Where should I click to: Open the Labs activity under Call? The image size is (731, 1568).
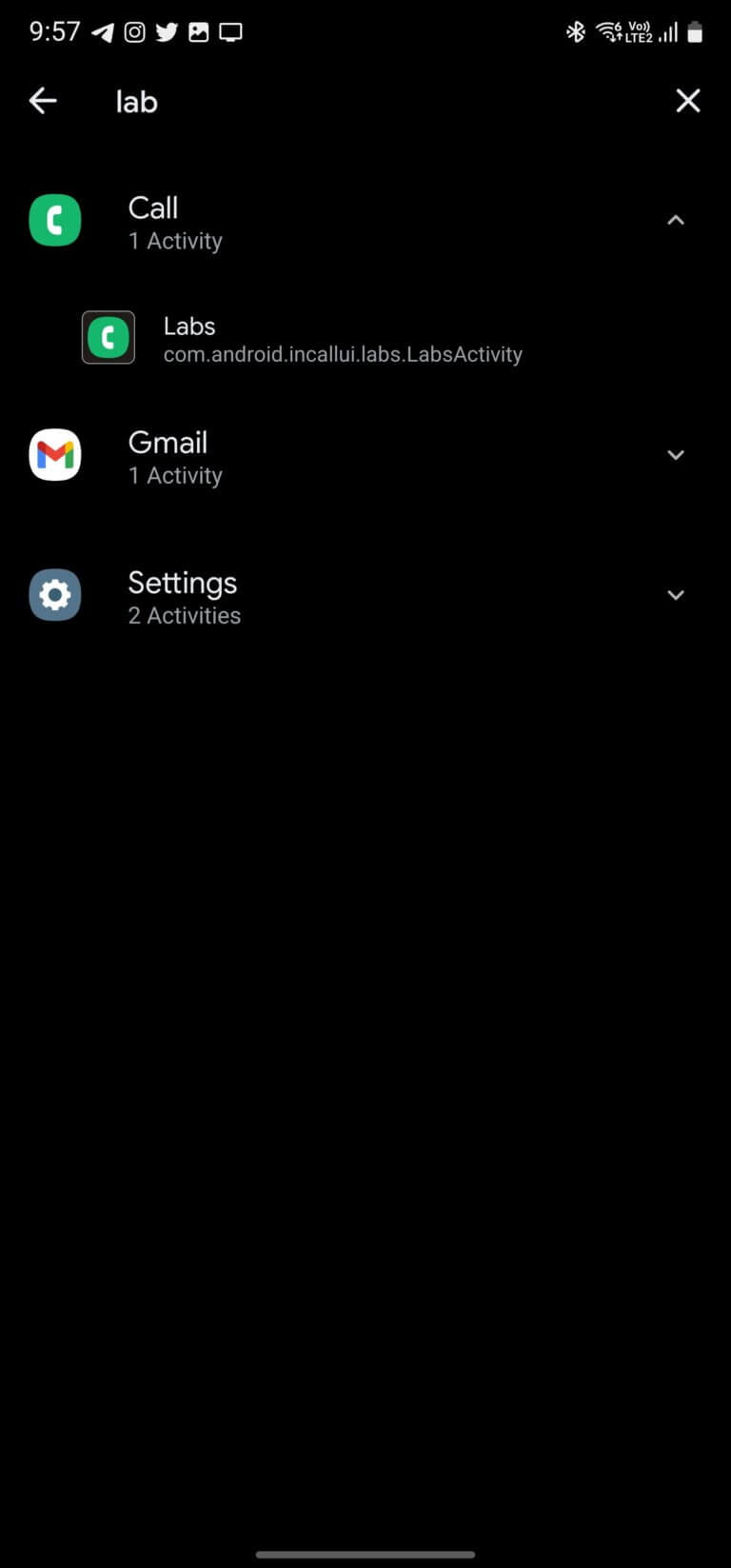tap(343, 339)
